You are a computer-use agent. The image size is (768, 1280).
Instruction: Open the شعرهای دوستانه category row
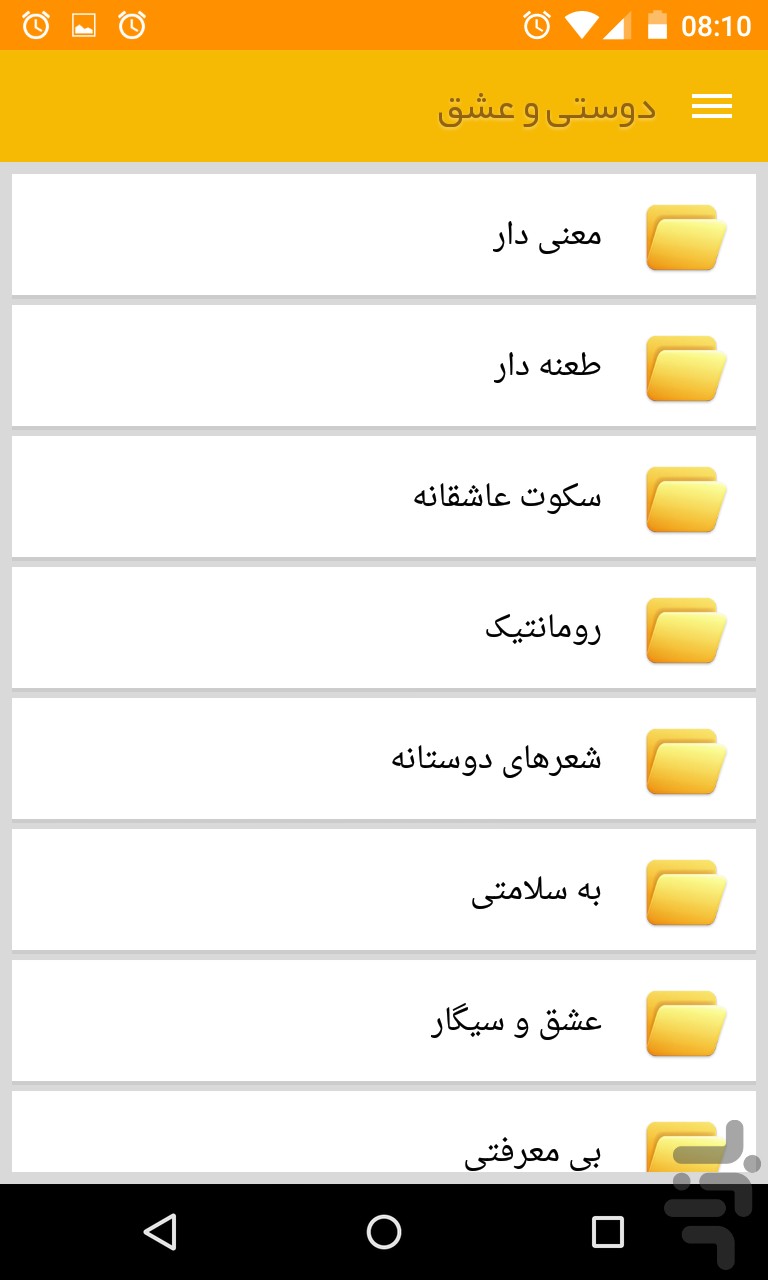click(384, 758)
